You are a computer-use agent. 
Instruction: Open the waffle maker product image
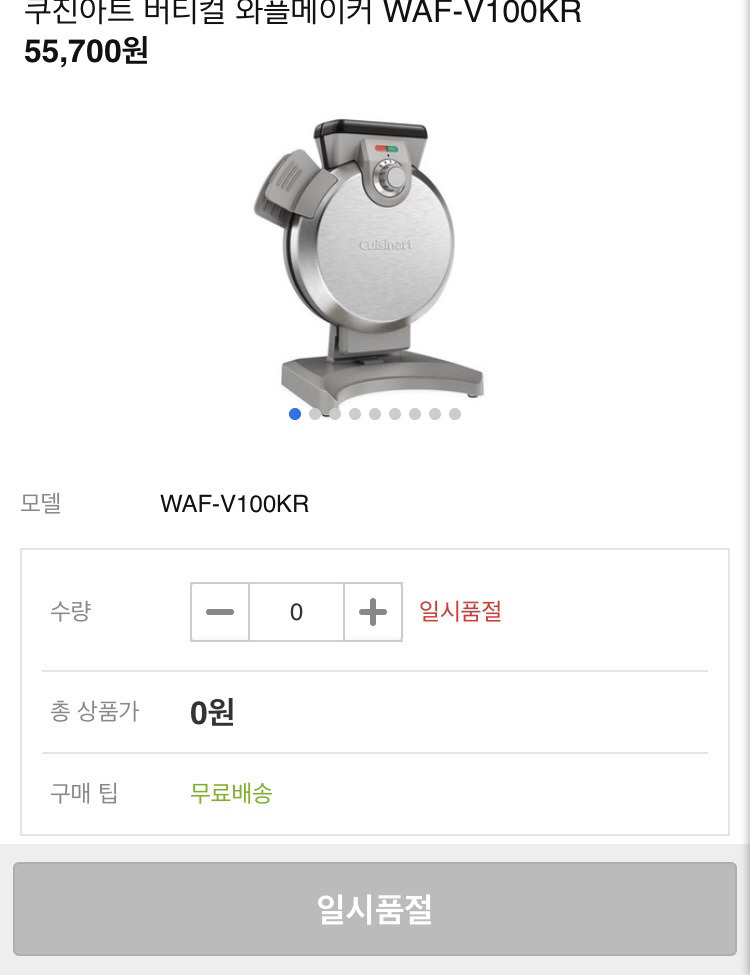(370, 260)
